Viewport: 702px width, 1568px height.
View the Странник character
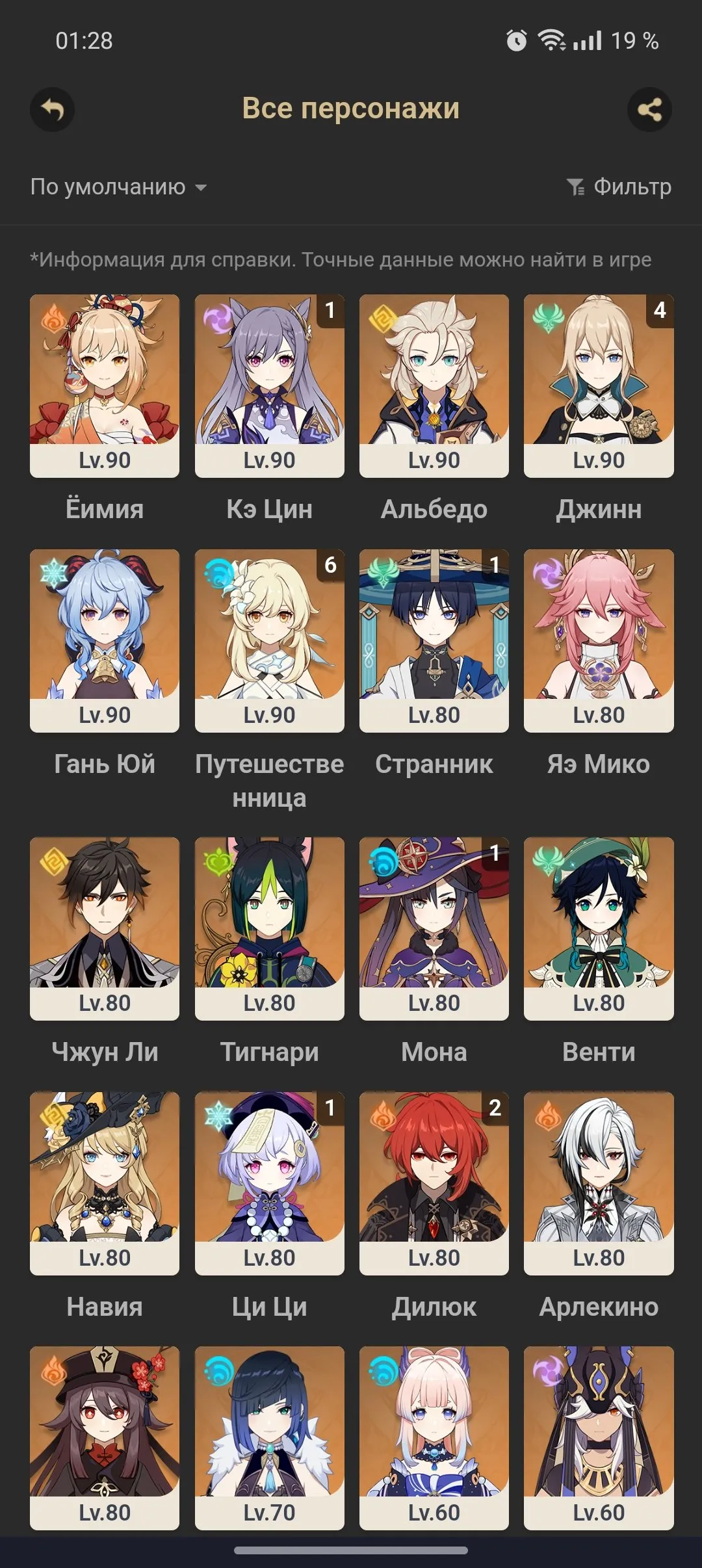pyautogui.click(x=434, y=640)
